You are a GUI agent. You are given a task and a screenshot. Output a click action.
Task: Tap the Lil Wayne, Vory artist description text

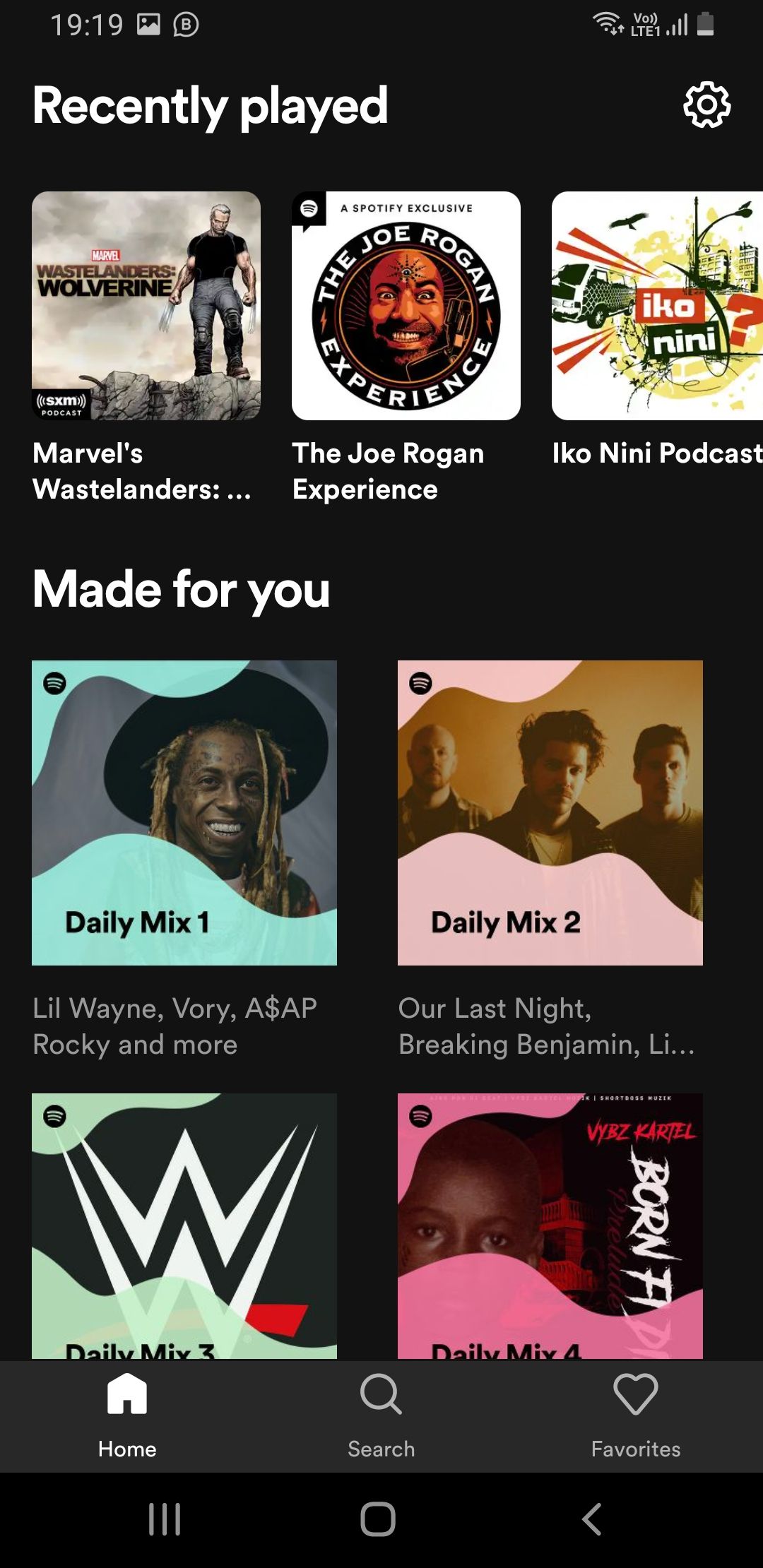[x=175, y=1026]
